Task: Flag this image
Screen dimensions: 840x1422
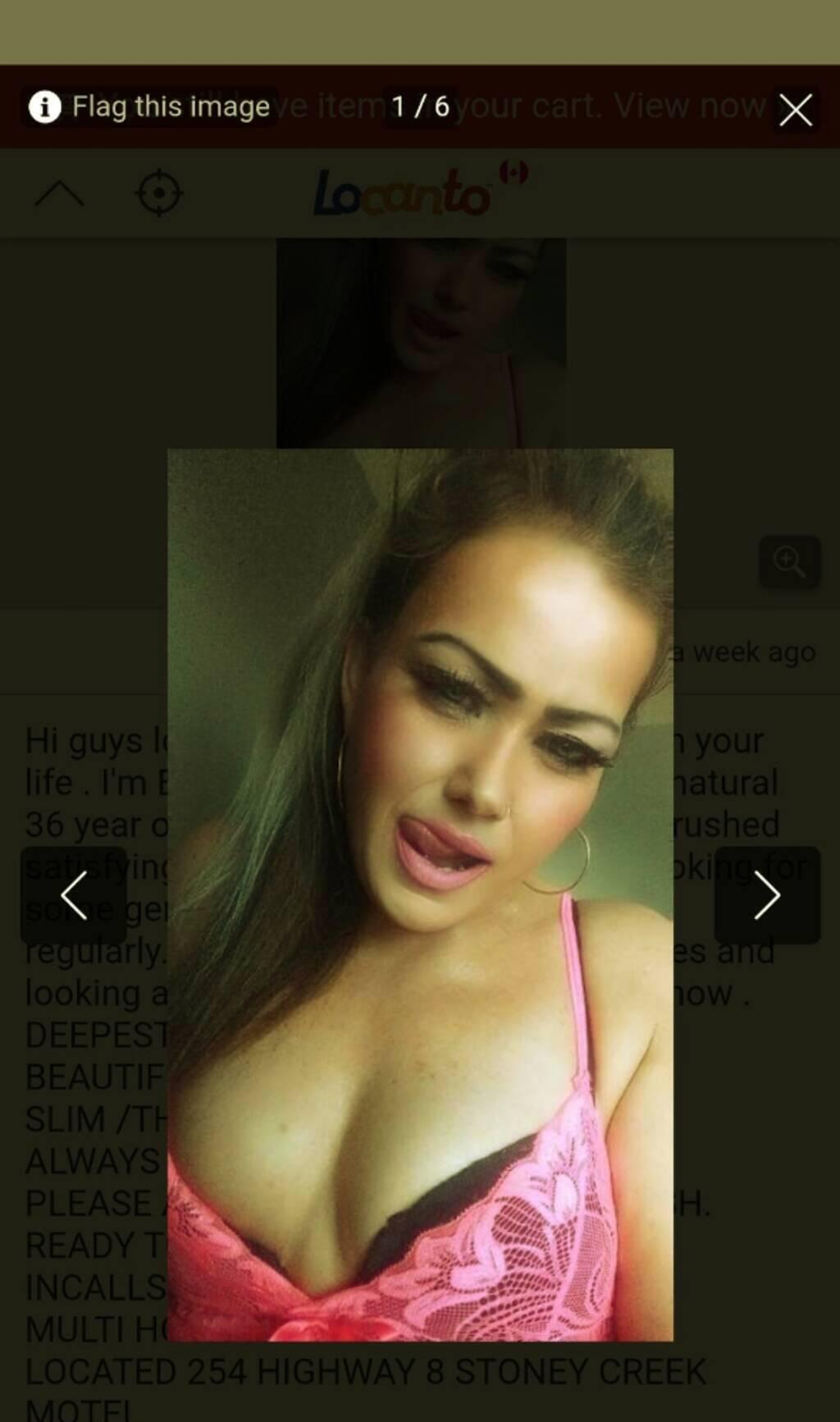Action: (x=149, y=107)
